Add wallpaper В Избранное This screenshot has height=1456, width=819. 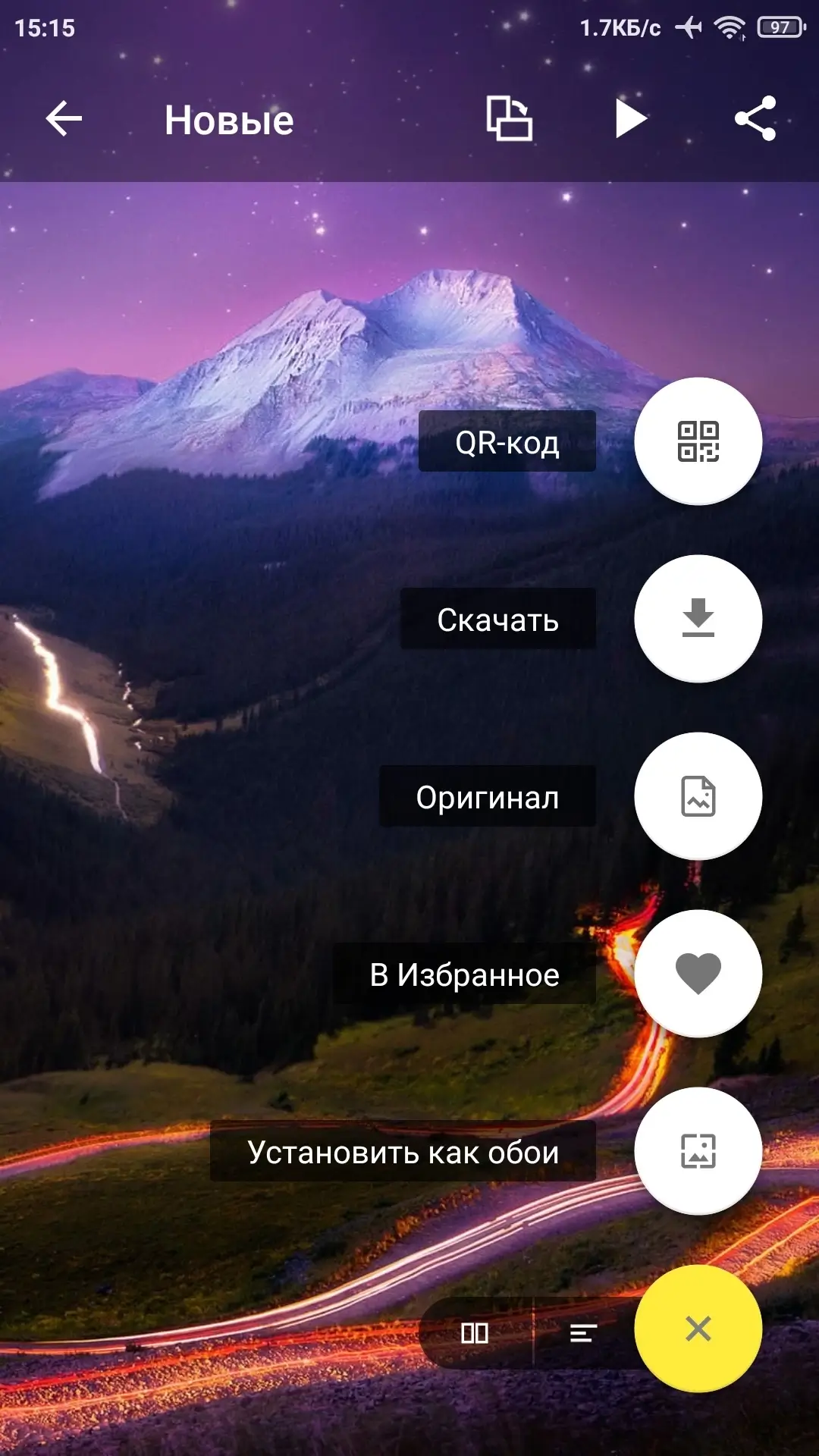click(698, 974)
